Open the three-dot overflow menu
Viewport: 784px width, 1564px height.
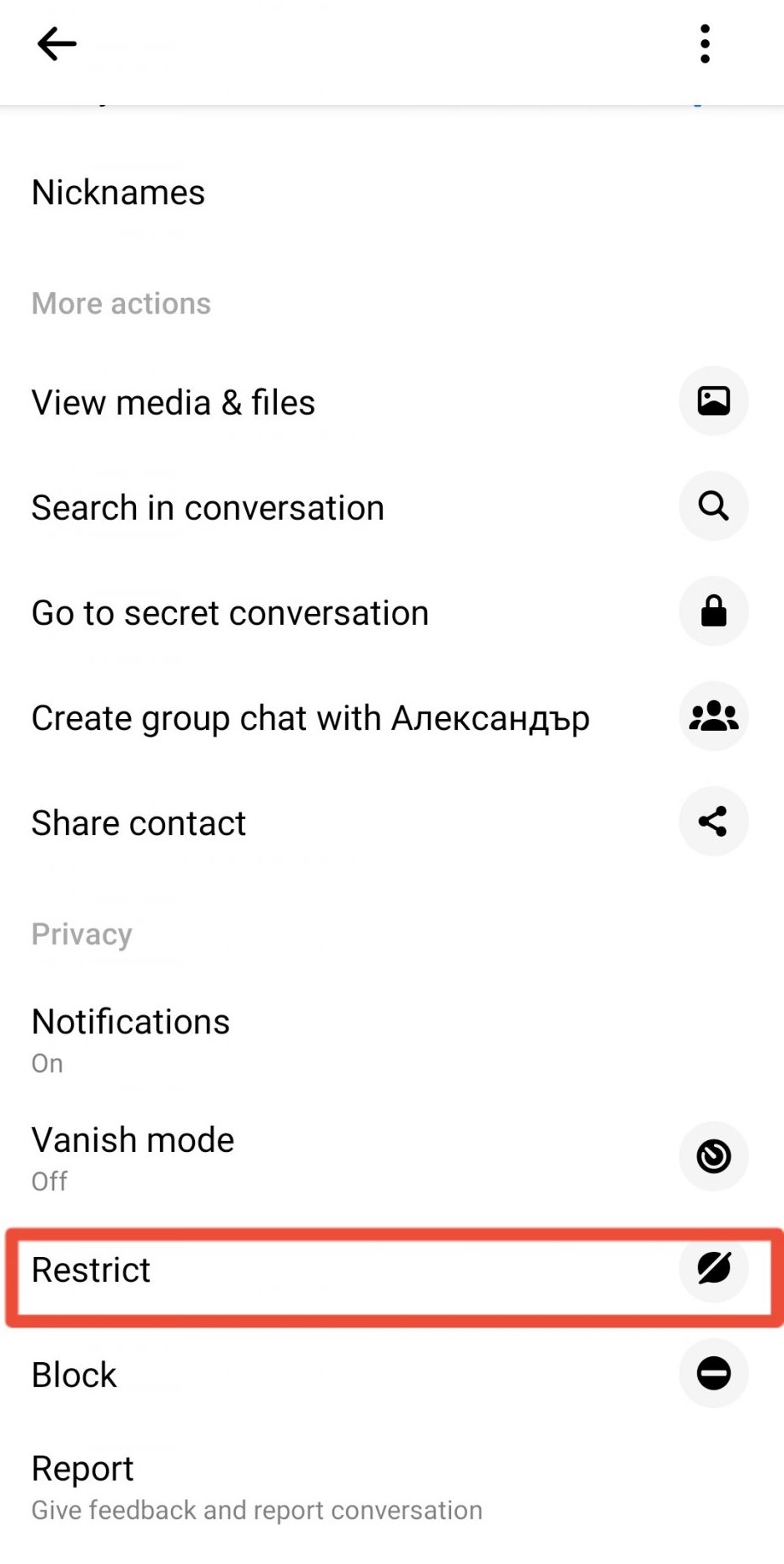(705, 44)
